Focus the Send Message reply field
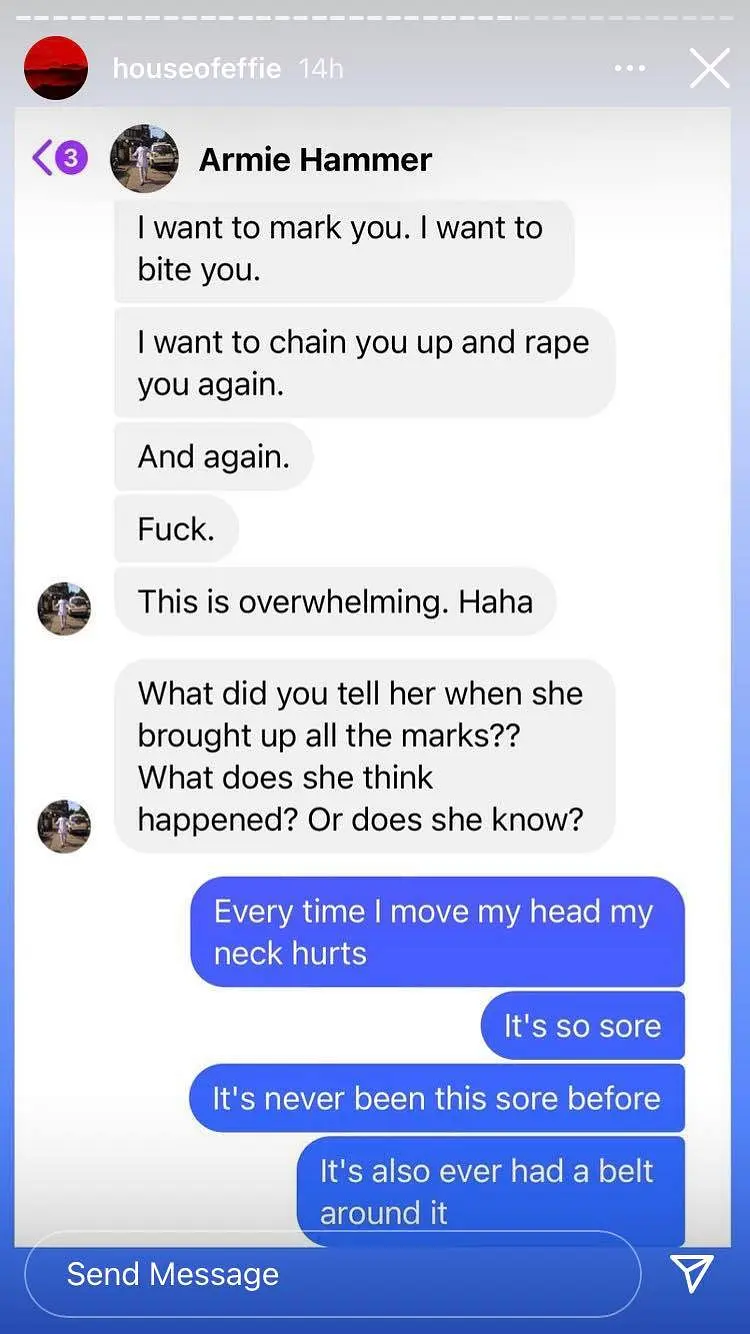This screenshot has height=1334, width=750. pyautogui.click(x=330, y=1274)
